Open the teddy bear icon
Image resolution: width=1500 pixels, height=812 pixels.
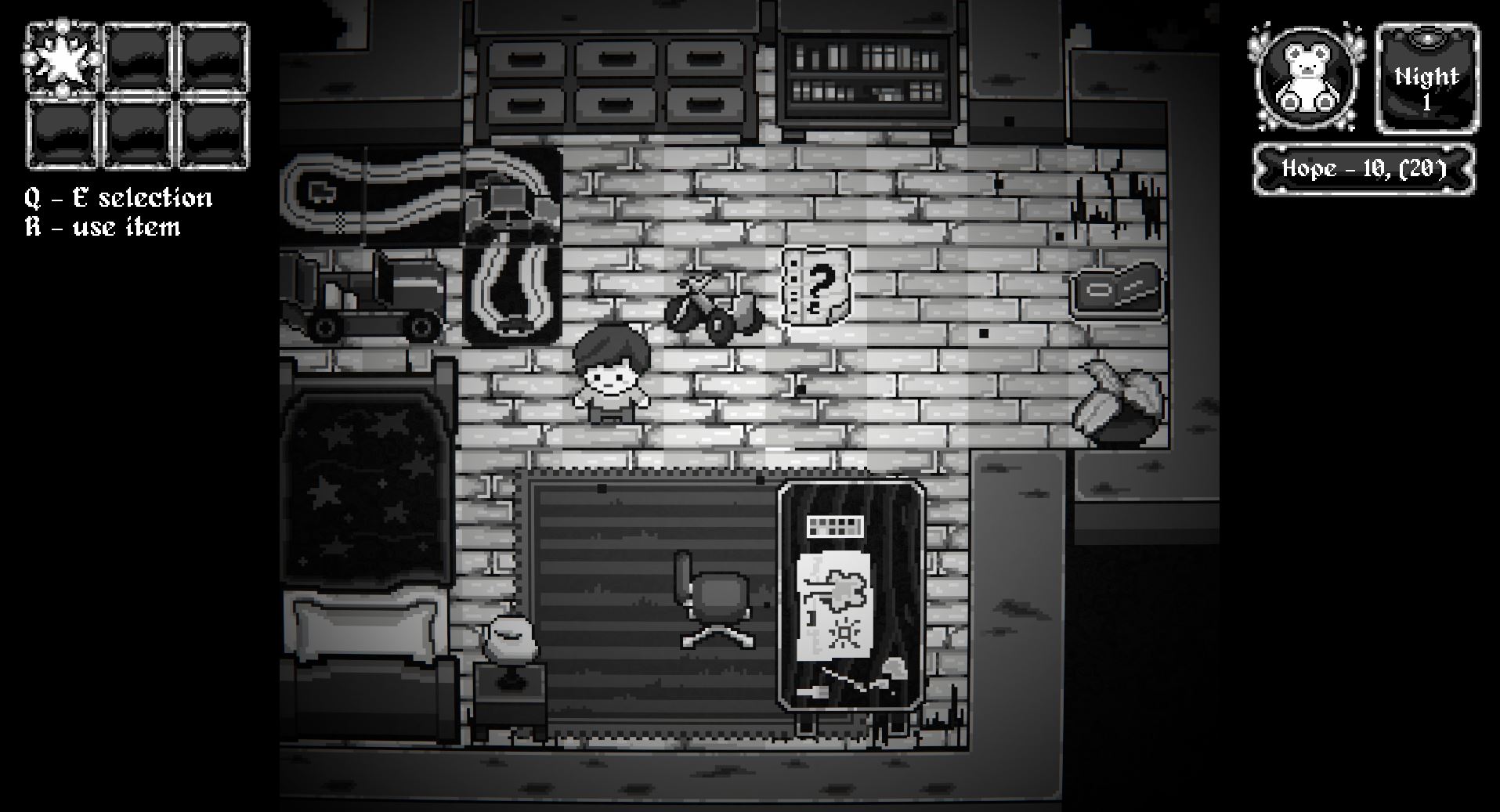1305,78
